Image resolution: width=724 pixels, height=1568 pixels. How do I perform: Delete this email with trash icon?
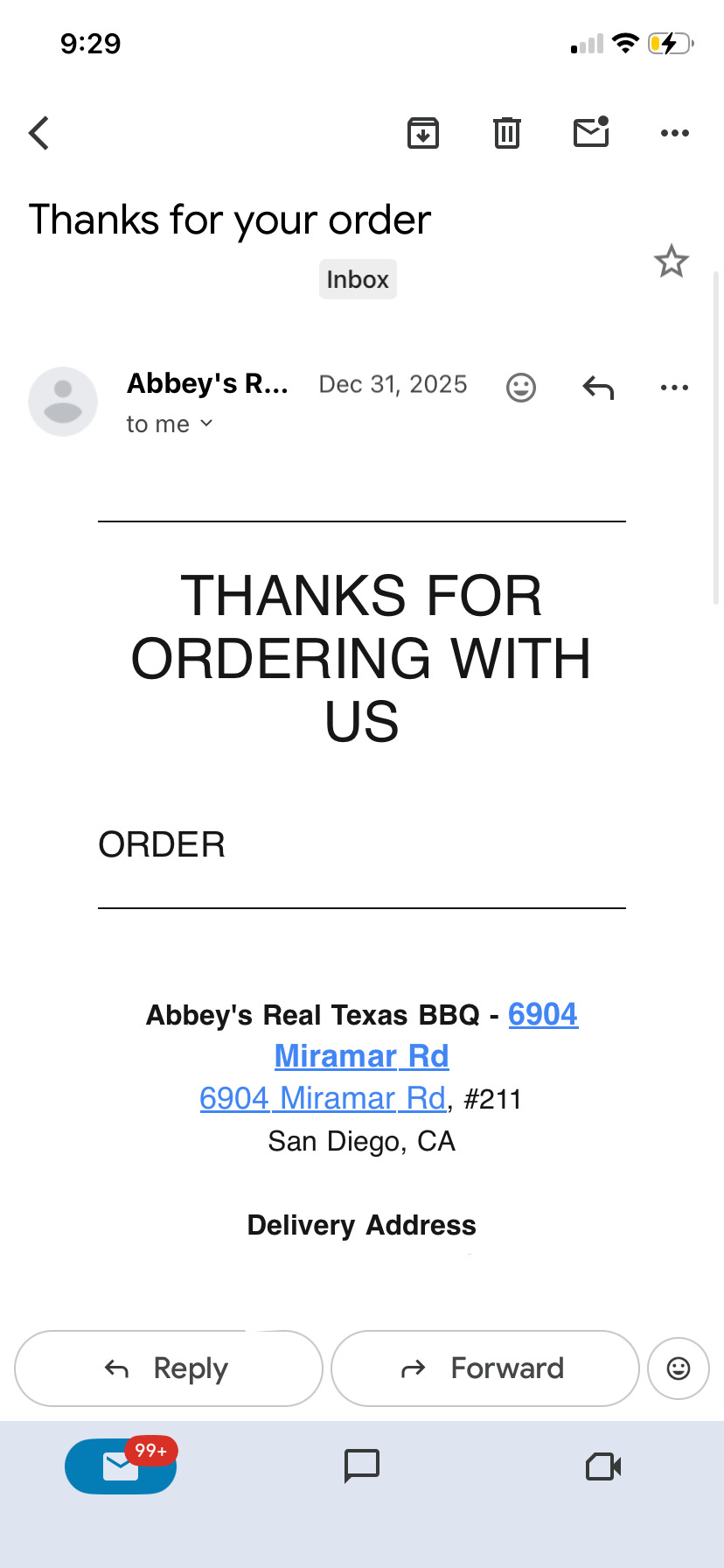[x=507, y=133]
